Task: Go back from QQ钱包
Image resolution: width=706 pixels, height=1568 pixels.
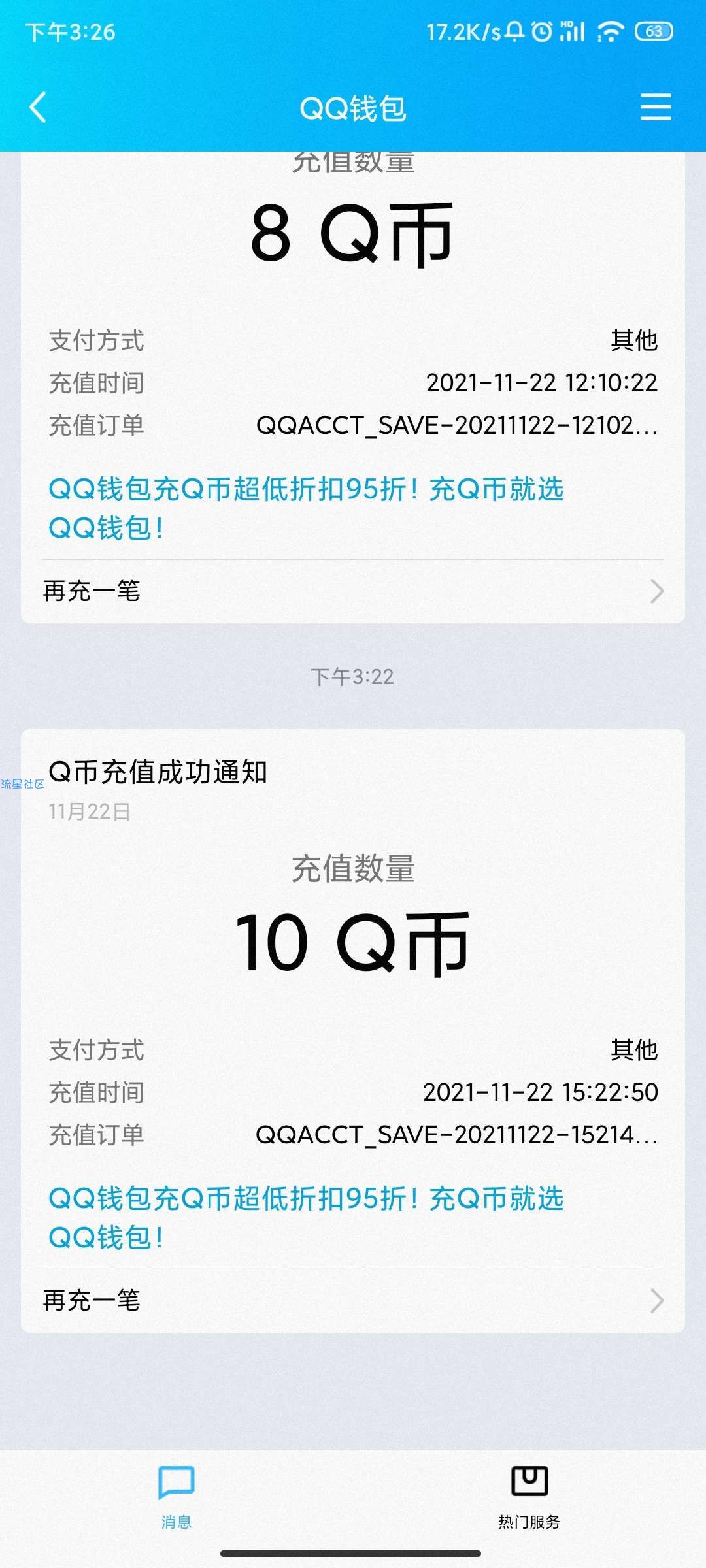Action: [38, 107]
